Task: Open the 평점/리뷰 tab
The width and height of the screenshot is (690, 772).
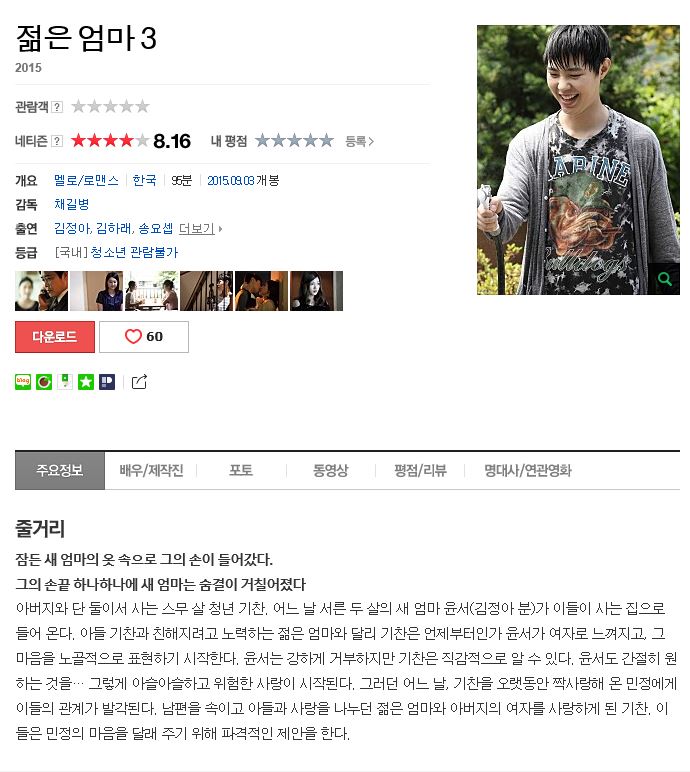Action: pyautogui.click(x=420, y=470)
